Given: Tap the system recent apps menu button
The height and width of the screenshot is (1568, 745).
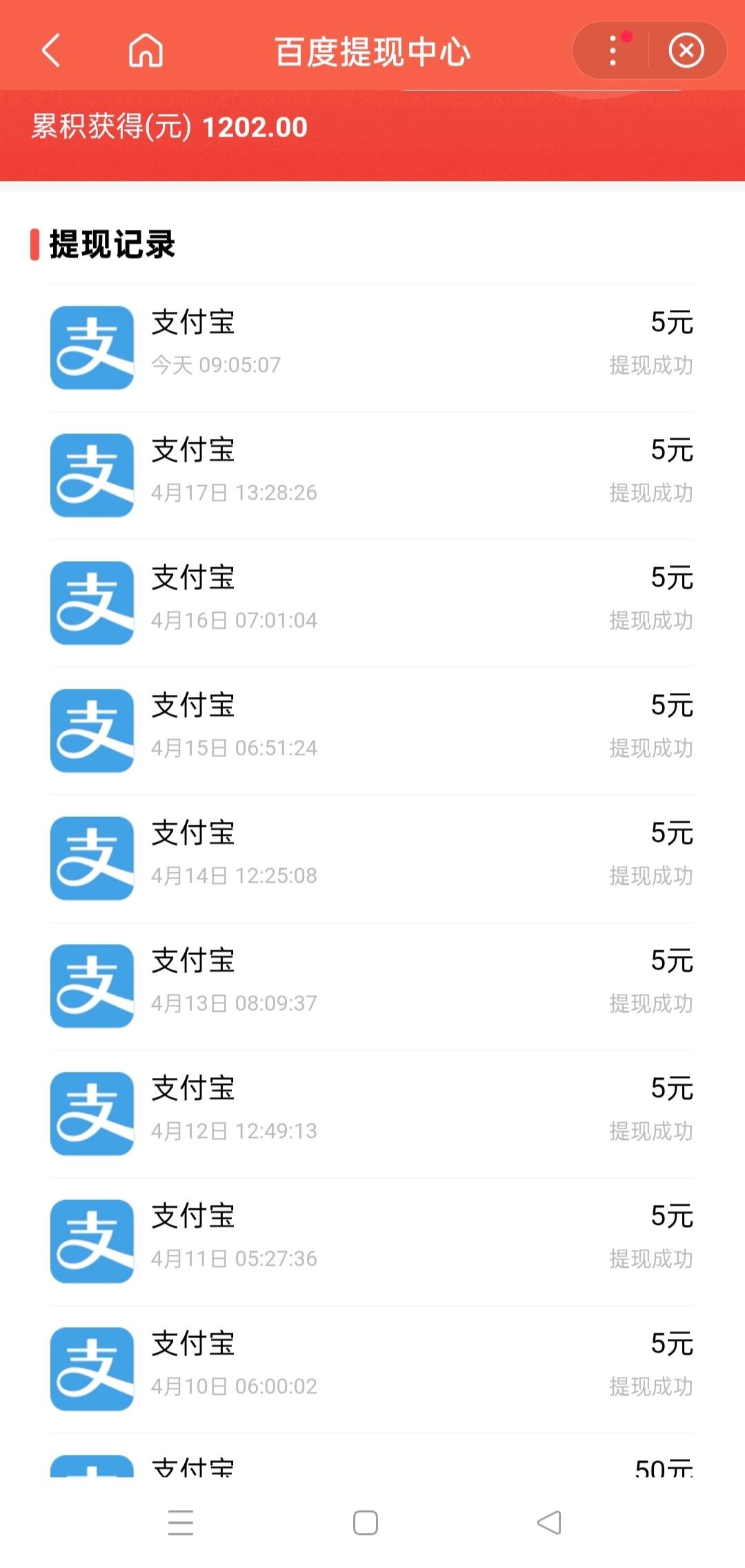Looking at the screenshot, I should point(181,1522).
